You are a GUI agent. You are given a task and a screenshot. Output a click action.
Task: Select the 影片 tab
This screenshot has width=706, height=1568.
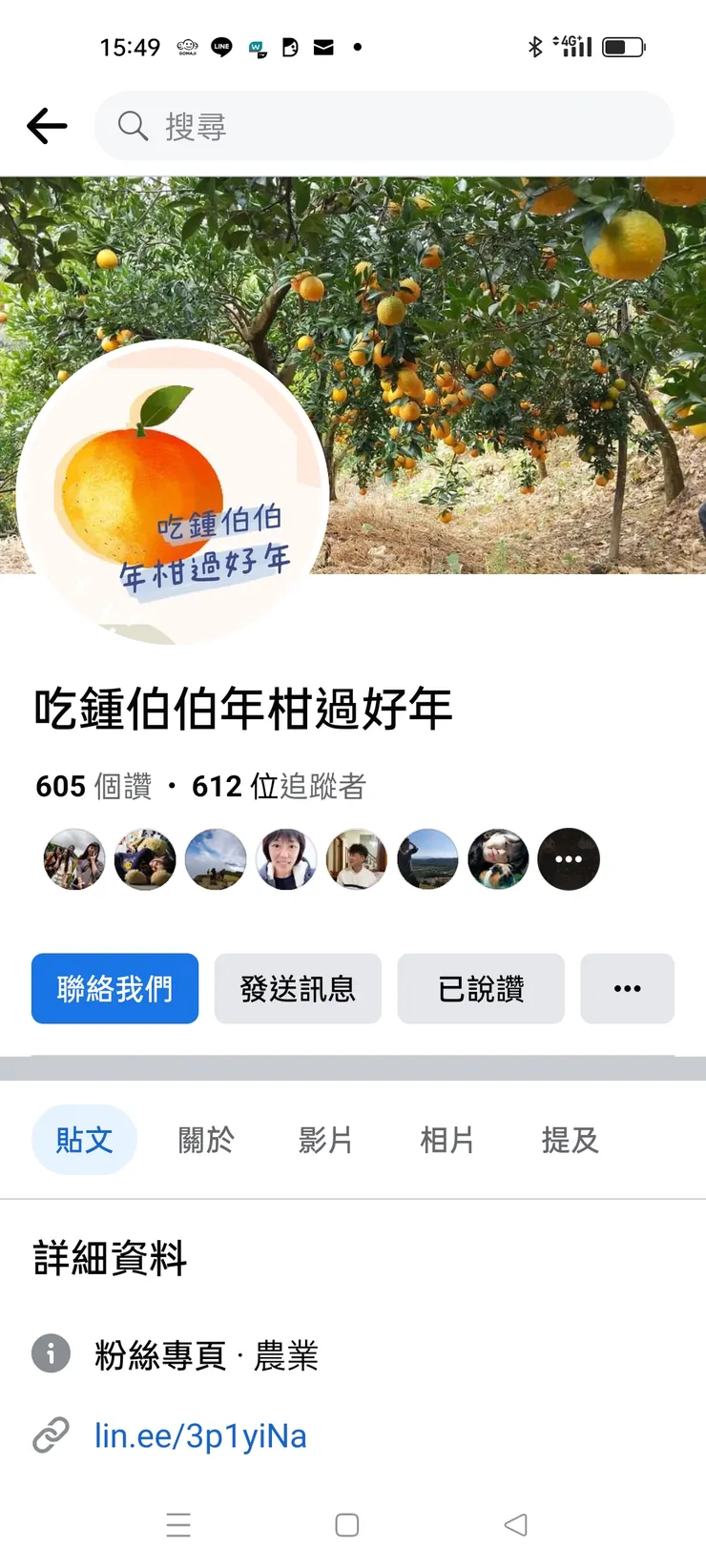(x=326, y=1140)
